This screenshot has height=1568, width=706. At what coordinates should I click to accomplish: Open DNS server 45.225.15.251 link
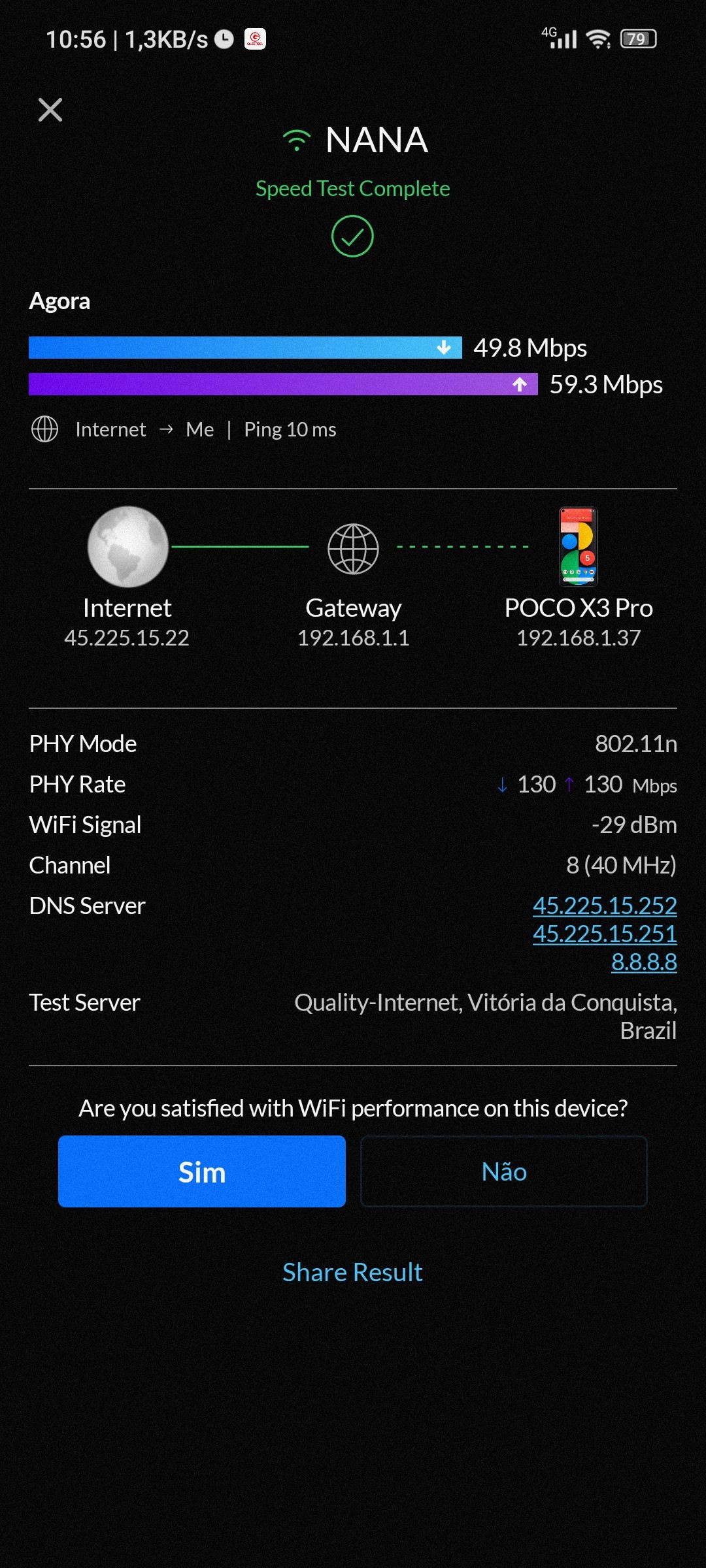604,933
